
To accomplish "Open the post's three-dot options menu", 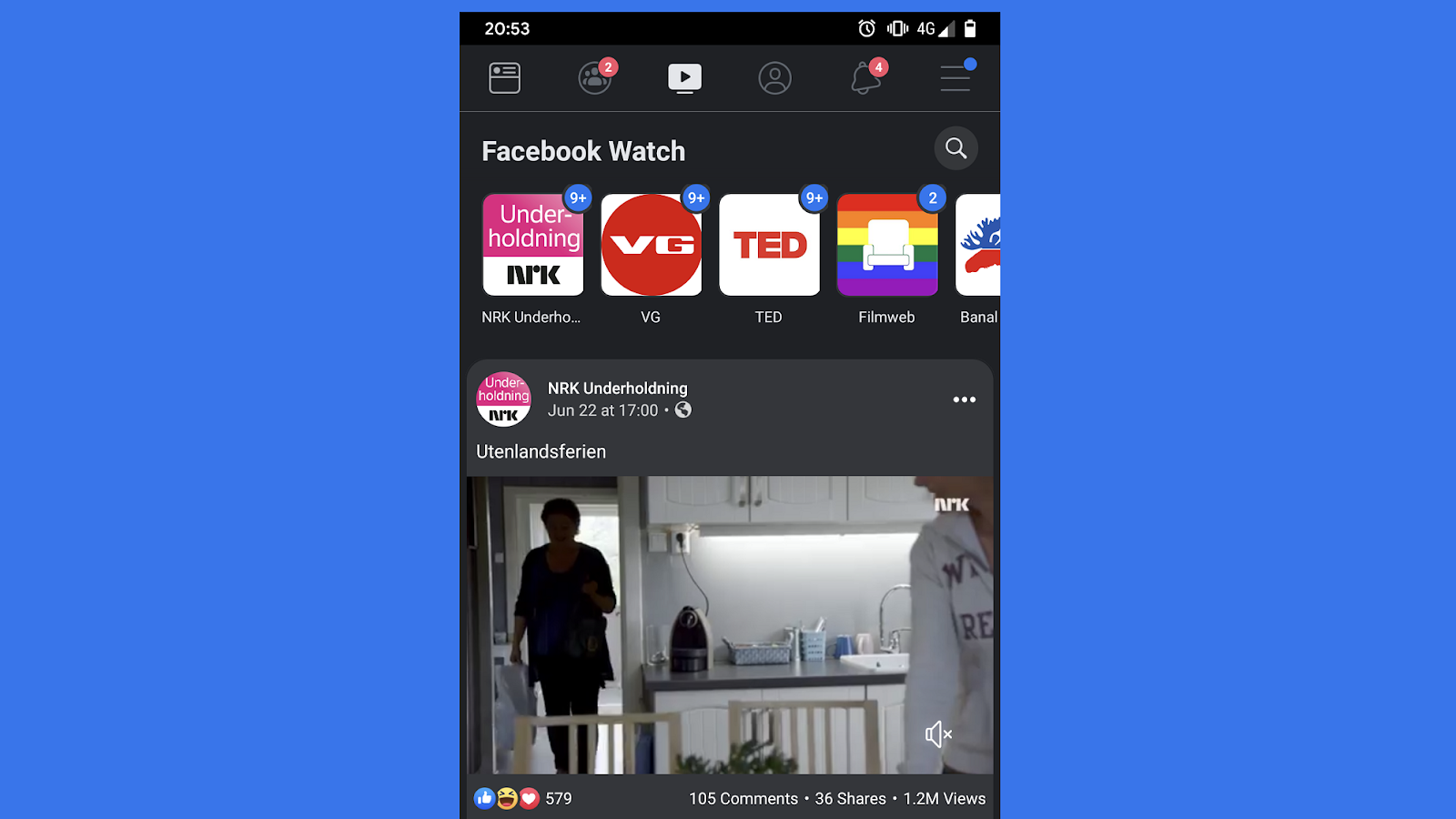I will pos(964,399).
